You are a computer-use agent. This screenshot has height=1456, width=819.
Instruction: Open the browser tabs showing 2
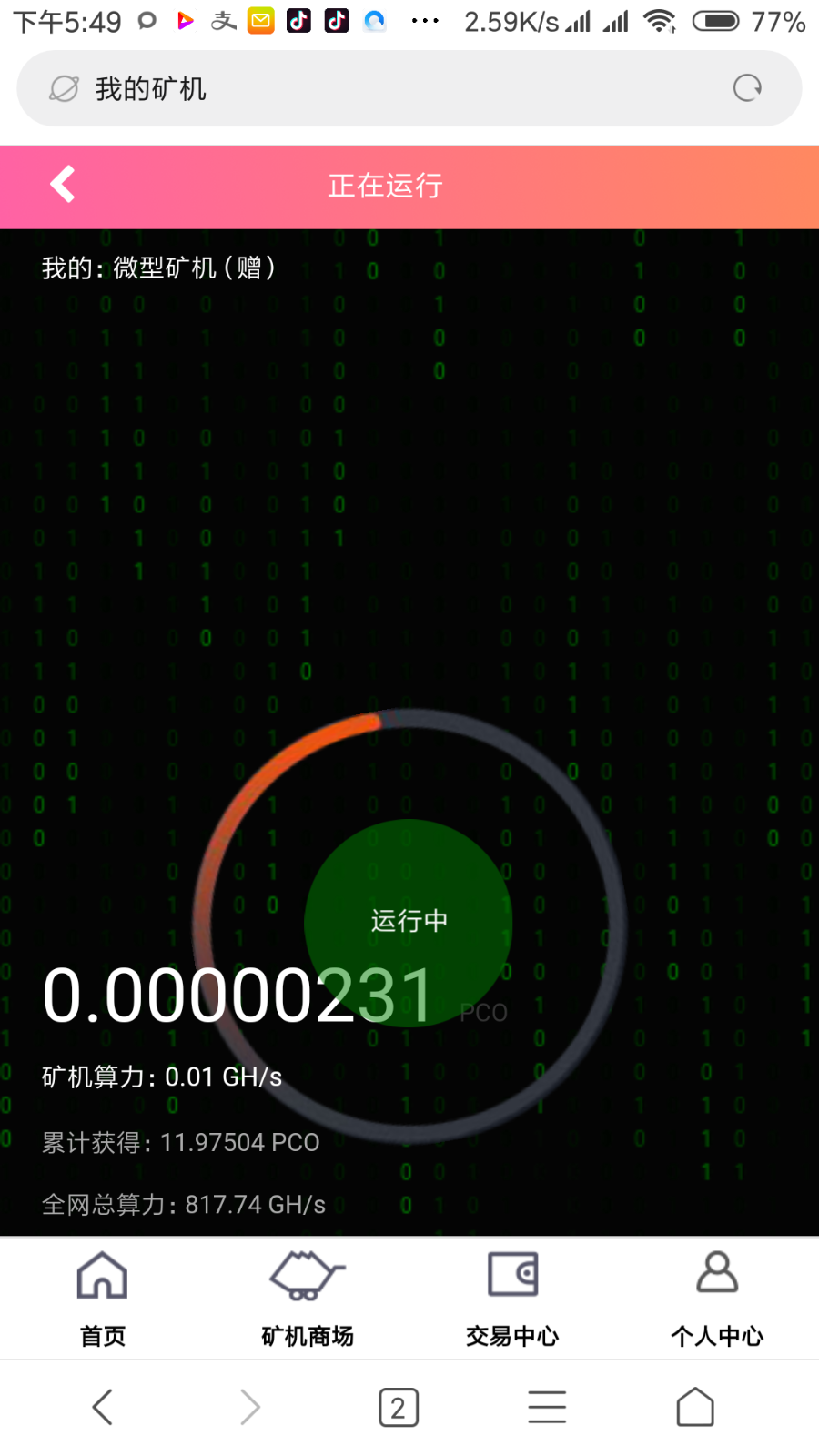tap(398, 1406)
